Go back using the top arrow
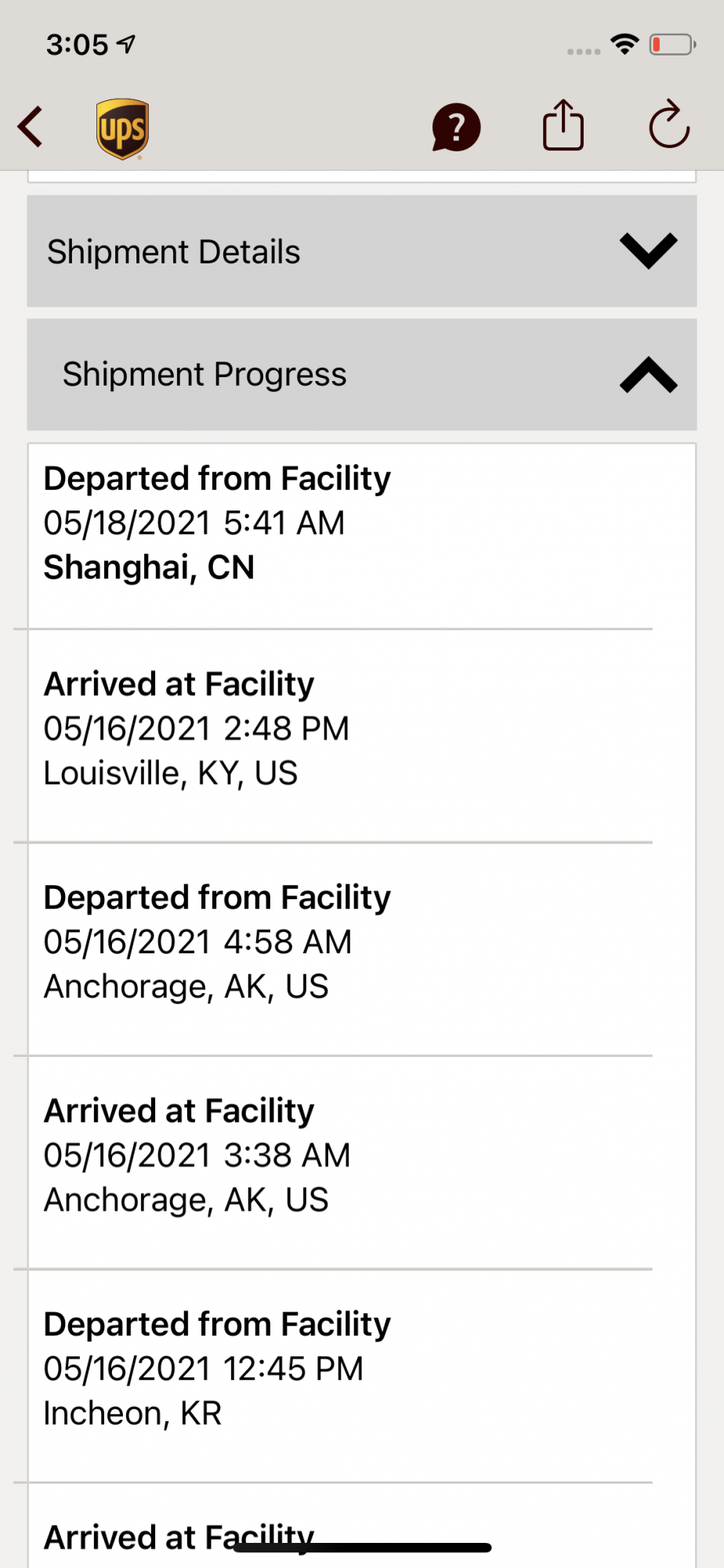The height and width of the screenshot is (1568, 724). (x=31, y=127)
